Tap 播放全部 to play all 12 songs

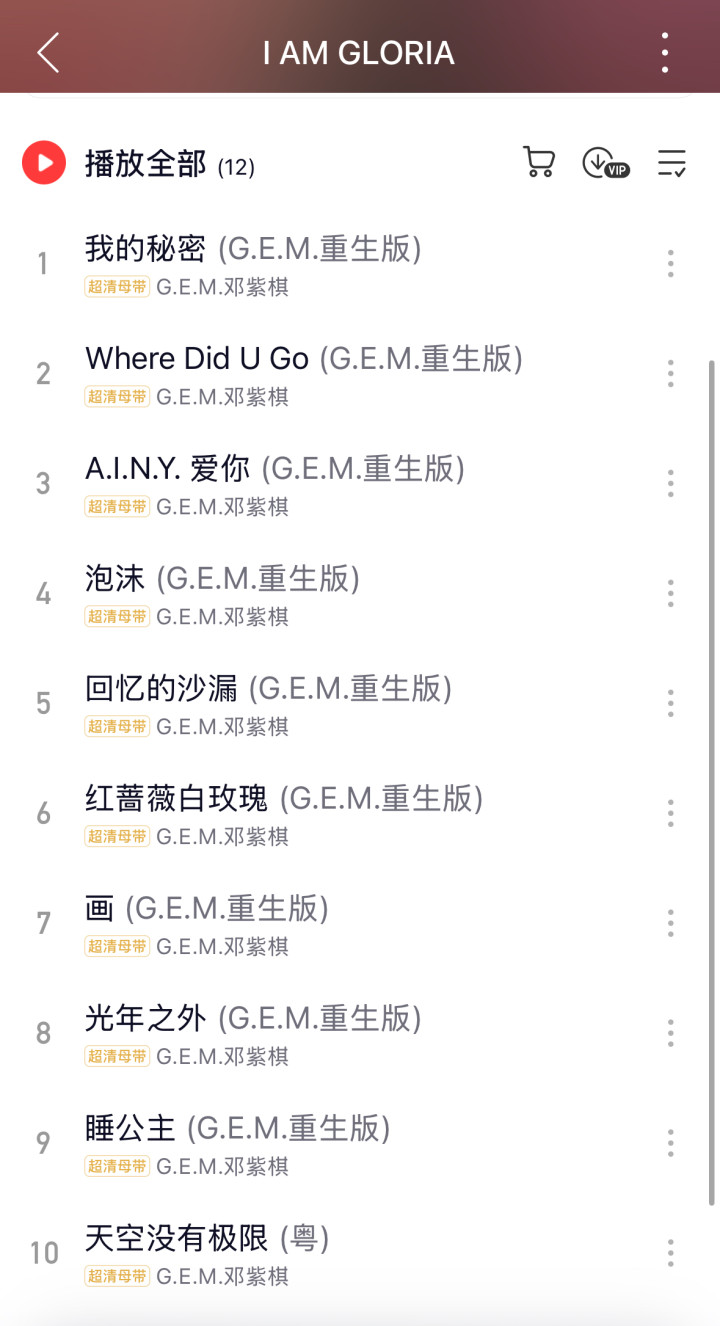(143, 163)
